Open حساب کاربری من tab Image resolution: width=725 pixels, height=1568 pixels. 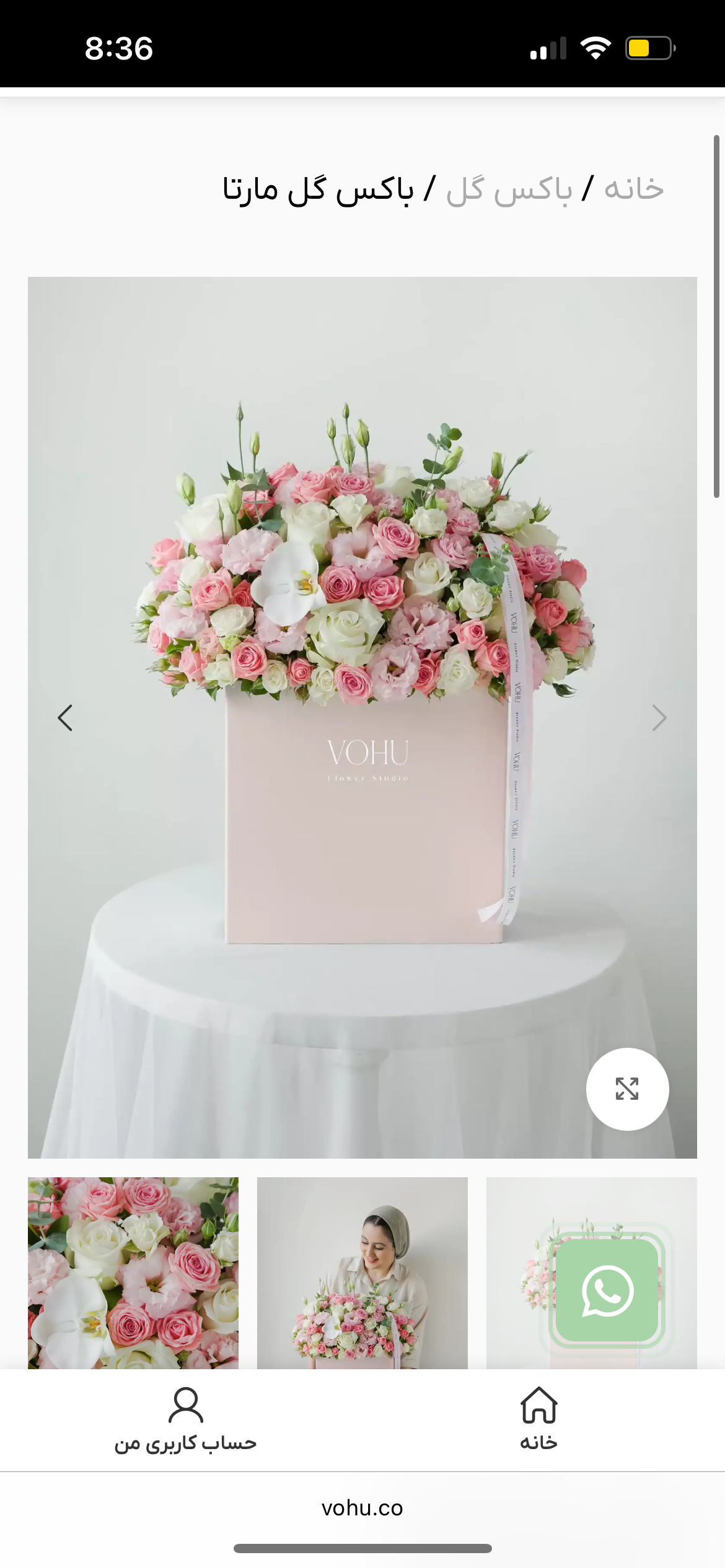click(x=185, y=1418)
